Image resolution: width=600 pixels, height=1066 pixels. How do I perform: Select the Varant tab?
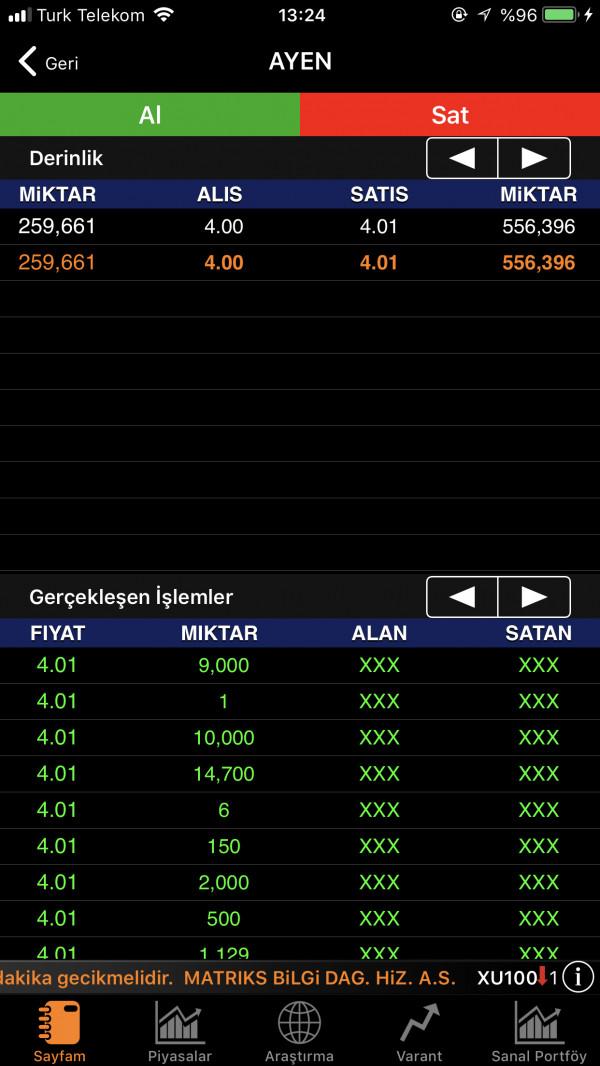pyautogui.click(x=419, y=1032)
